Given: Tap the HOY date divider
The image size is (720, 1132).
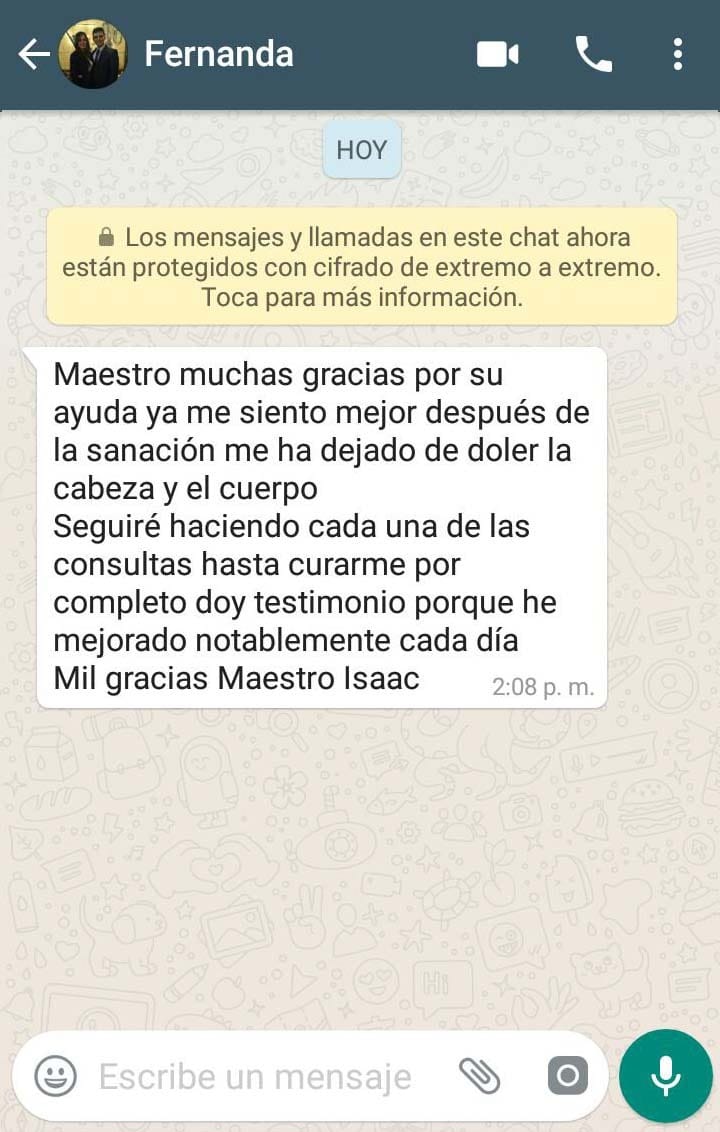Looking at the screenshot, I should [x=361, y=150].
